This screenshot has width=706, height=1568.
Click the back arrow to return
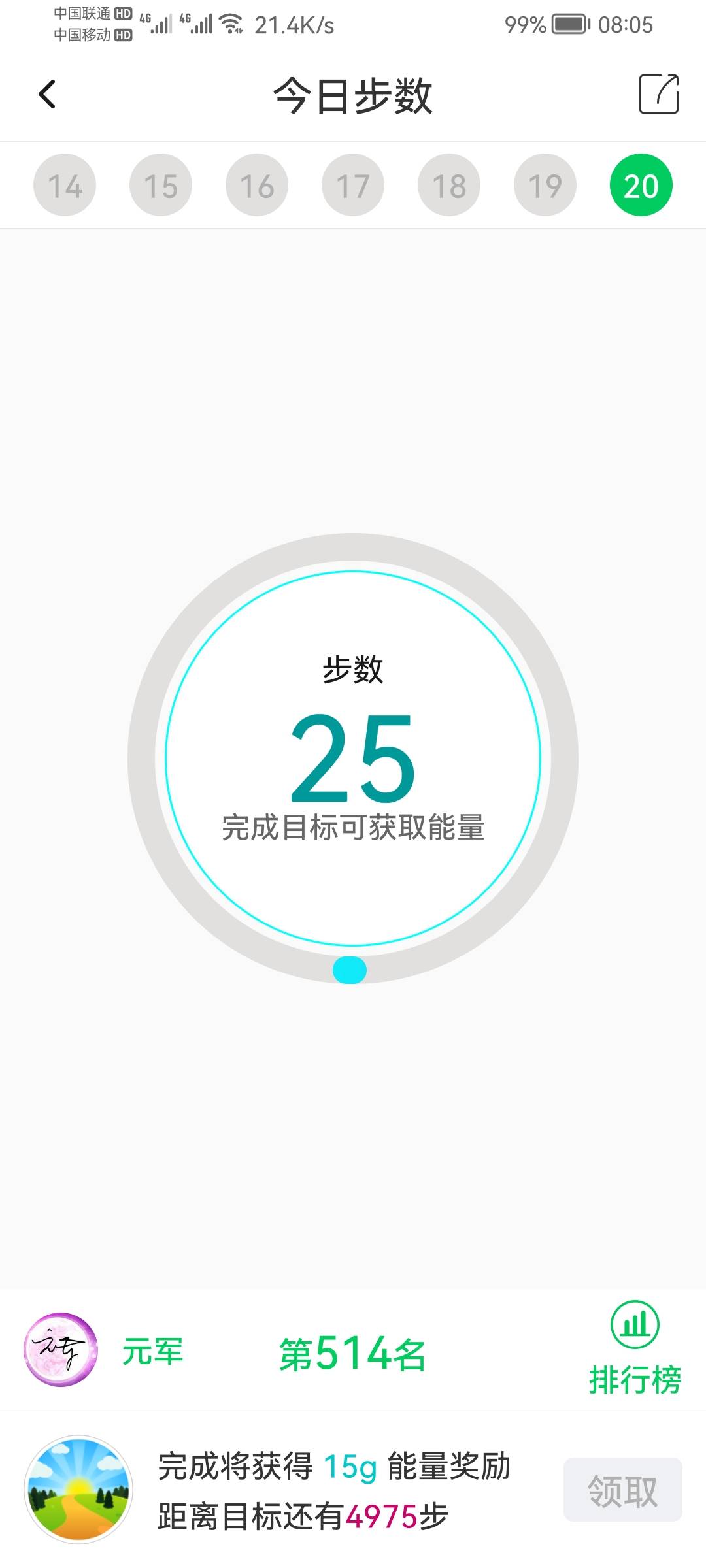point(46,93)
